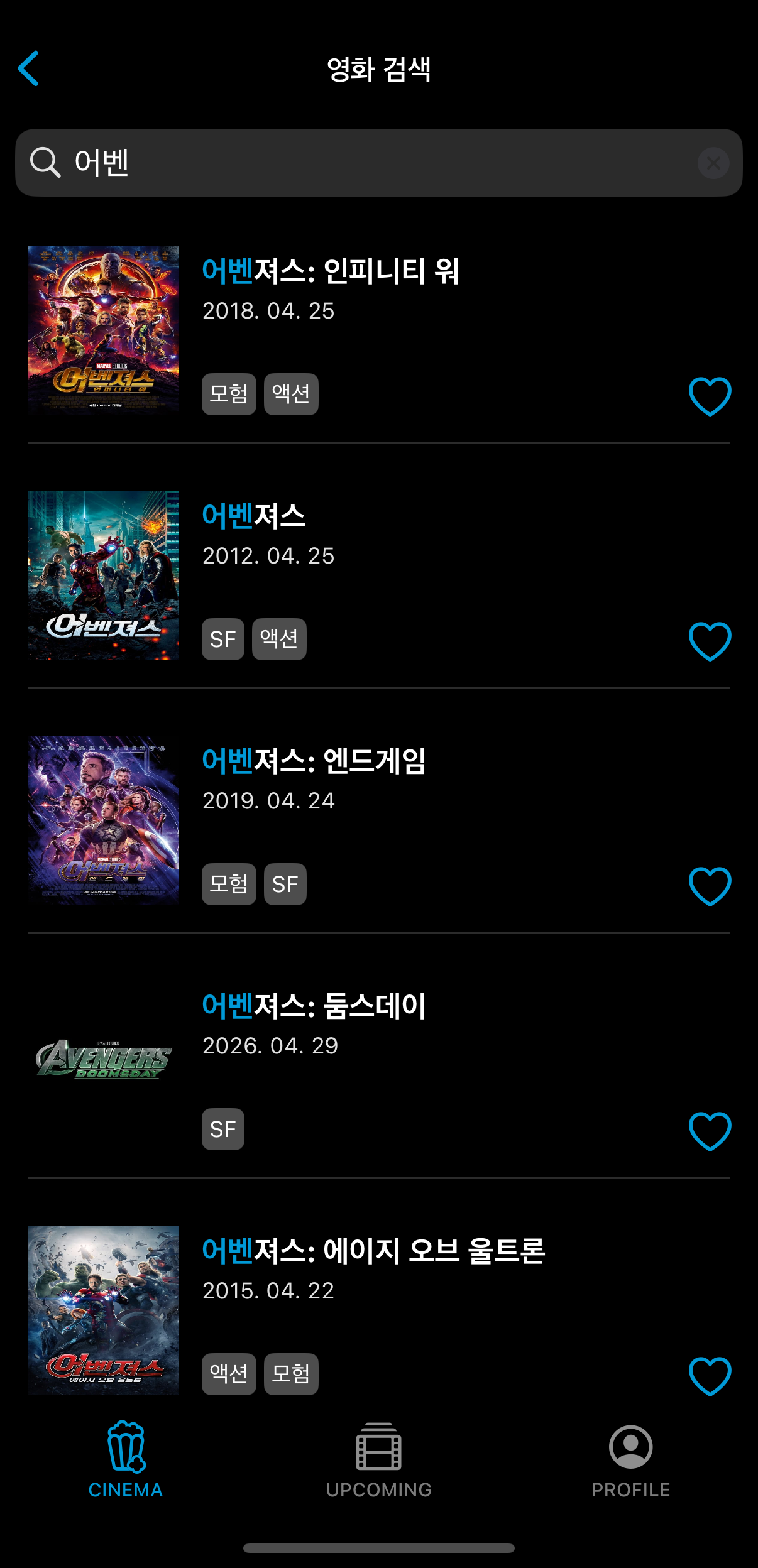
Task: Like 어벤져스: 인피니티 워 with the heart
Action: click(709, 396)
